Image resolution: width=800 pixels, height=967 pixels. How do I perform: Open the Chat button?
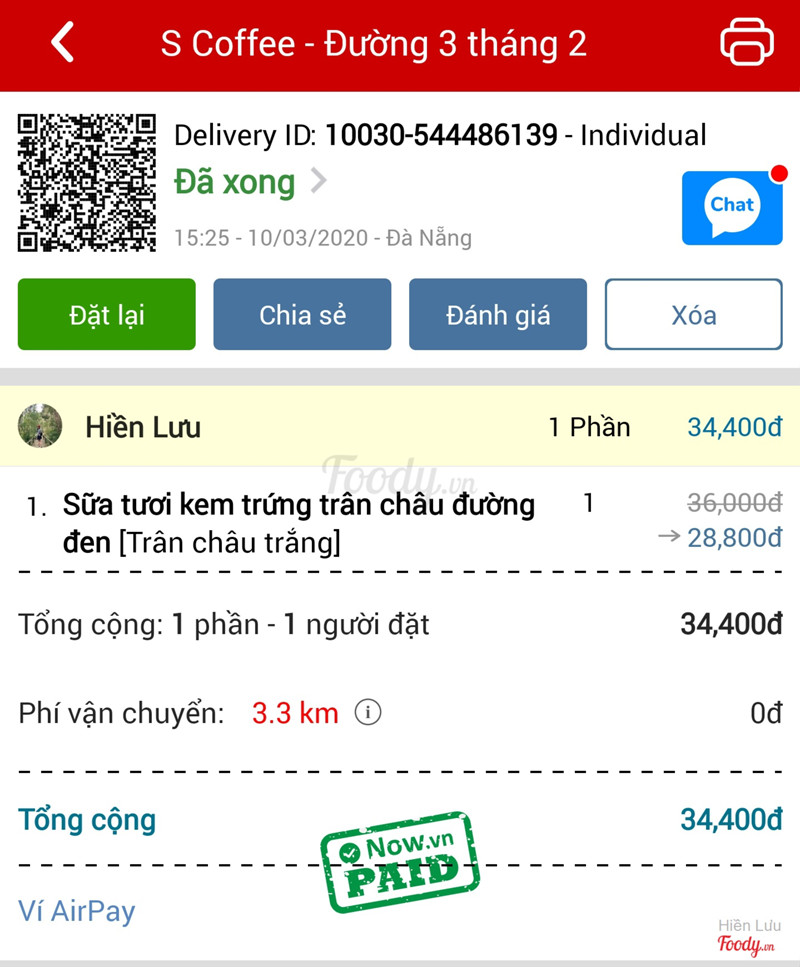pyautogui.click(x=732, y=208)
